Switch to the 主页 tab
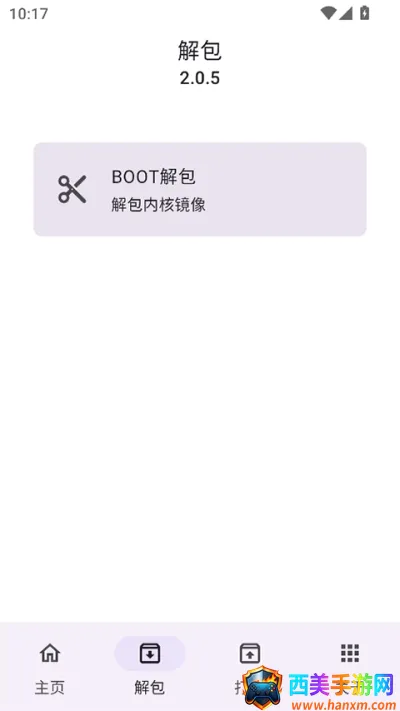Image resolution: width=400 pixels, height=711 pixels. click(50, 667)
